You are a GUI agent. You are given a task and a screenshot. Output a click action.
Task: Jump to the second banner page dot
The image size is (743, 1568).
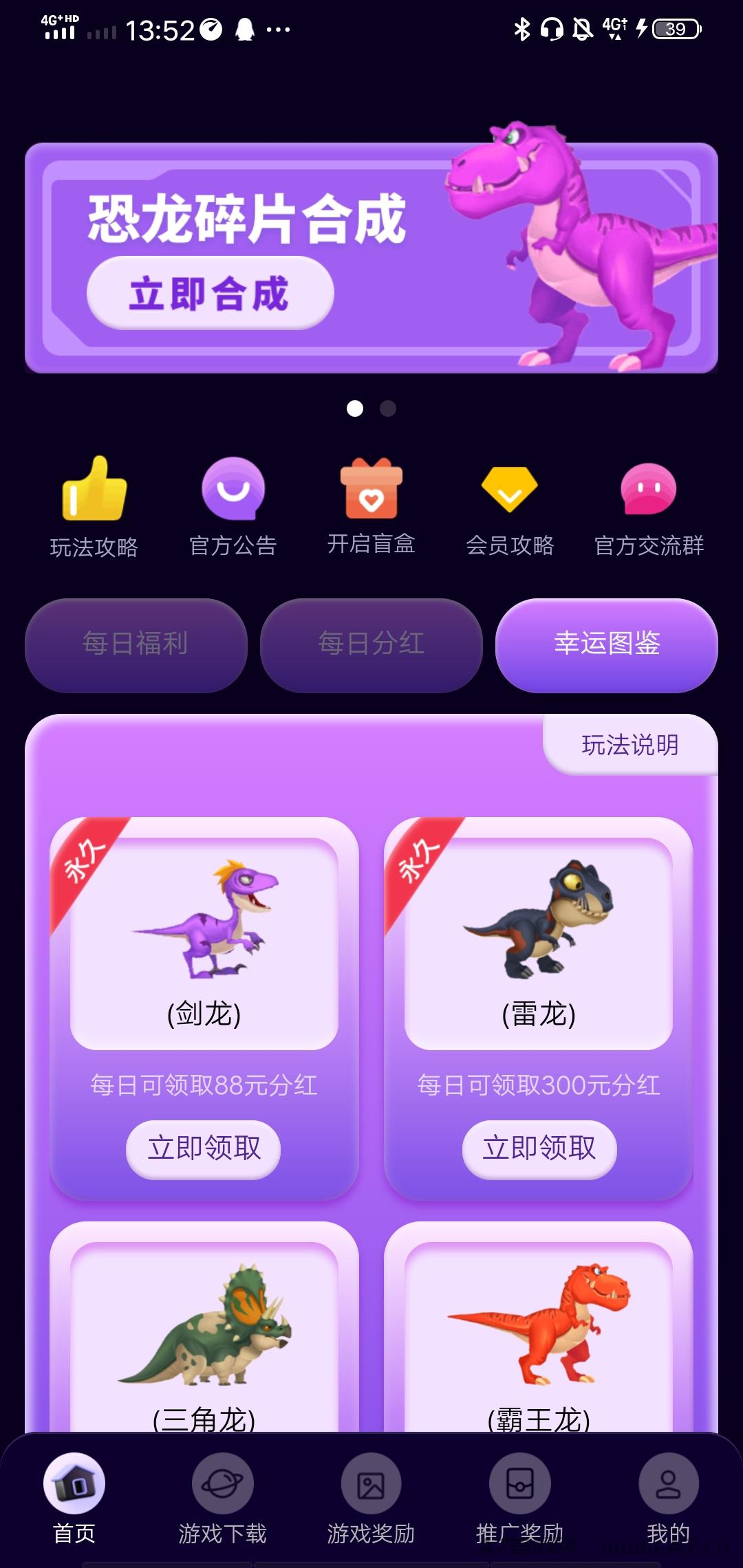[388, 409]
